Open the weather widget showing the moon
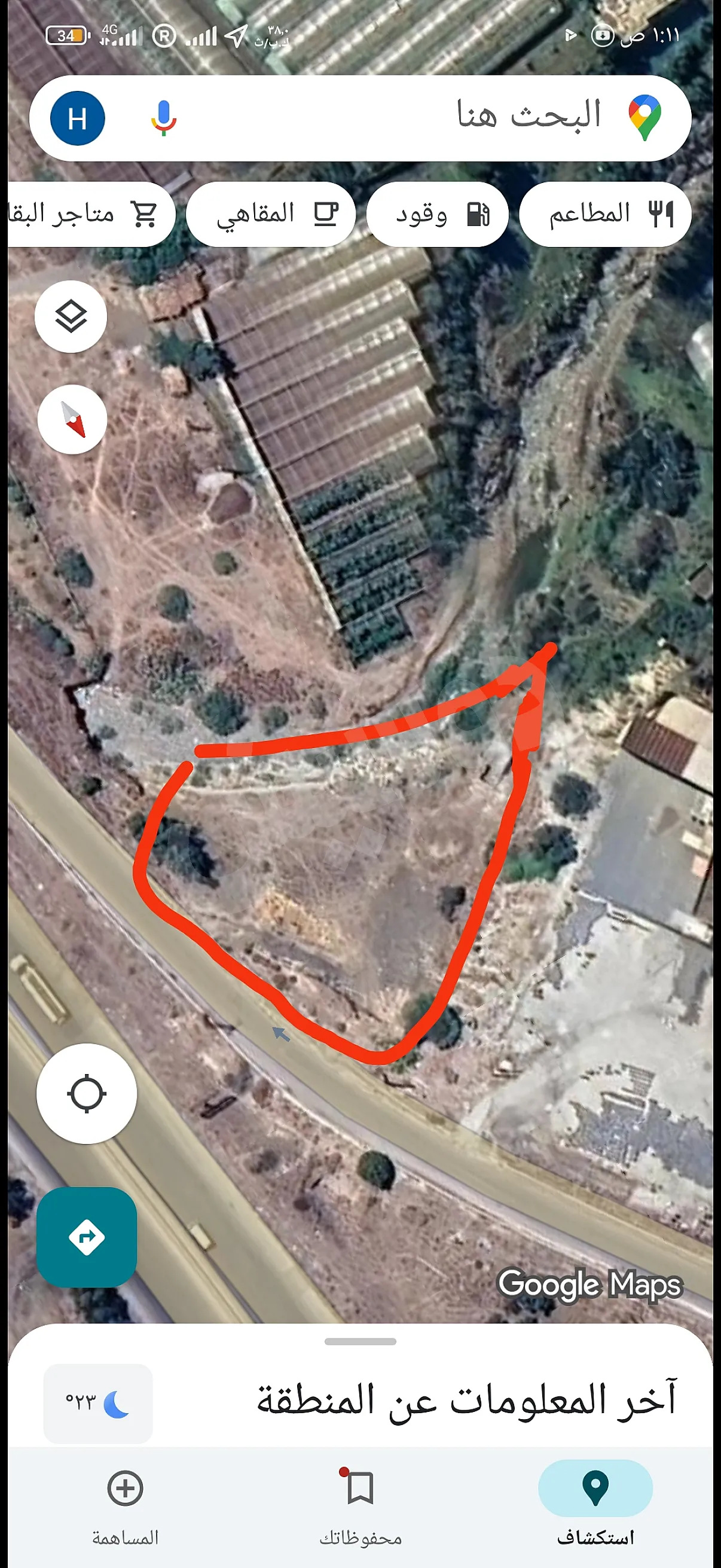 pyautogui.click(x=98, y=1404)
